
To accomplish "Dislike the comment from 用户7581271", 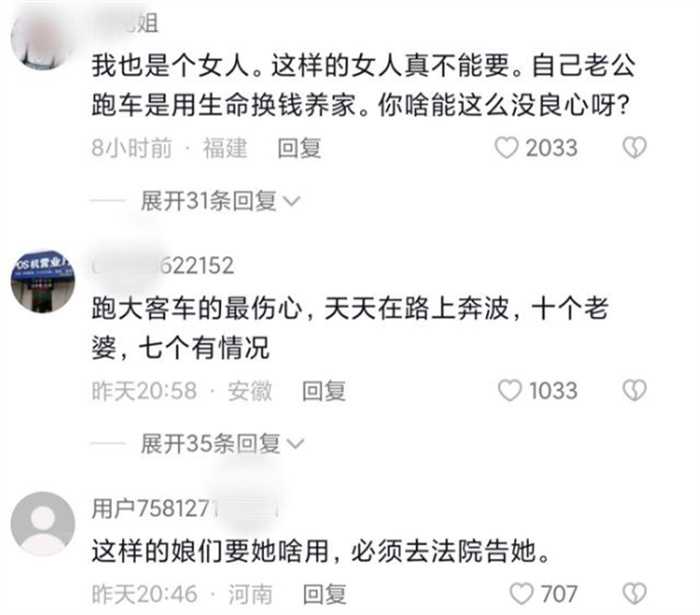I will (634, 594).
